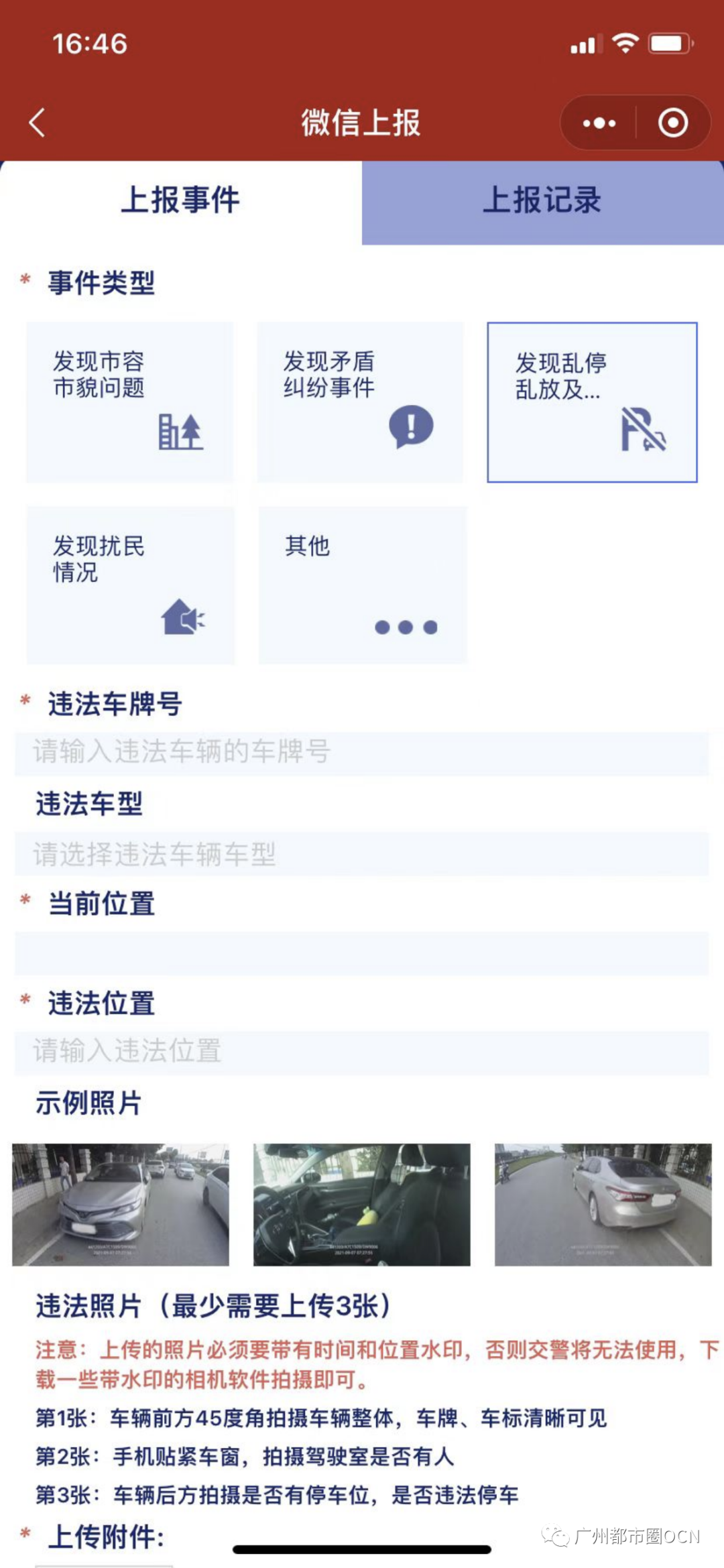Screen dimensions: 724x1568
Task: Open the 违法车型 vehicle type picker
Action: pos(362,854)
